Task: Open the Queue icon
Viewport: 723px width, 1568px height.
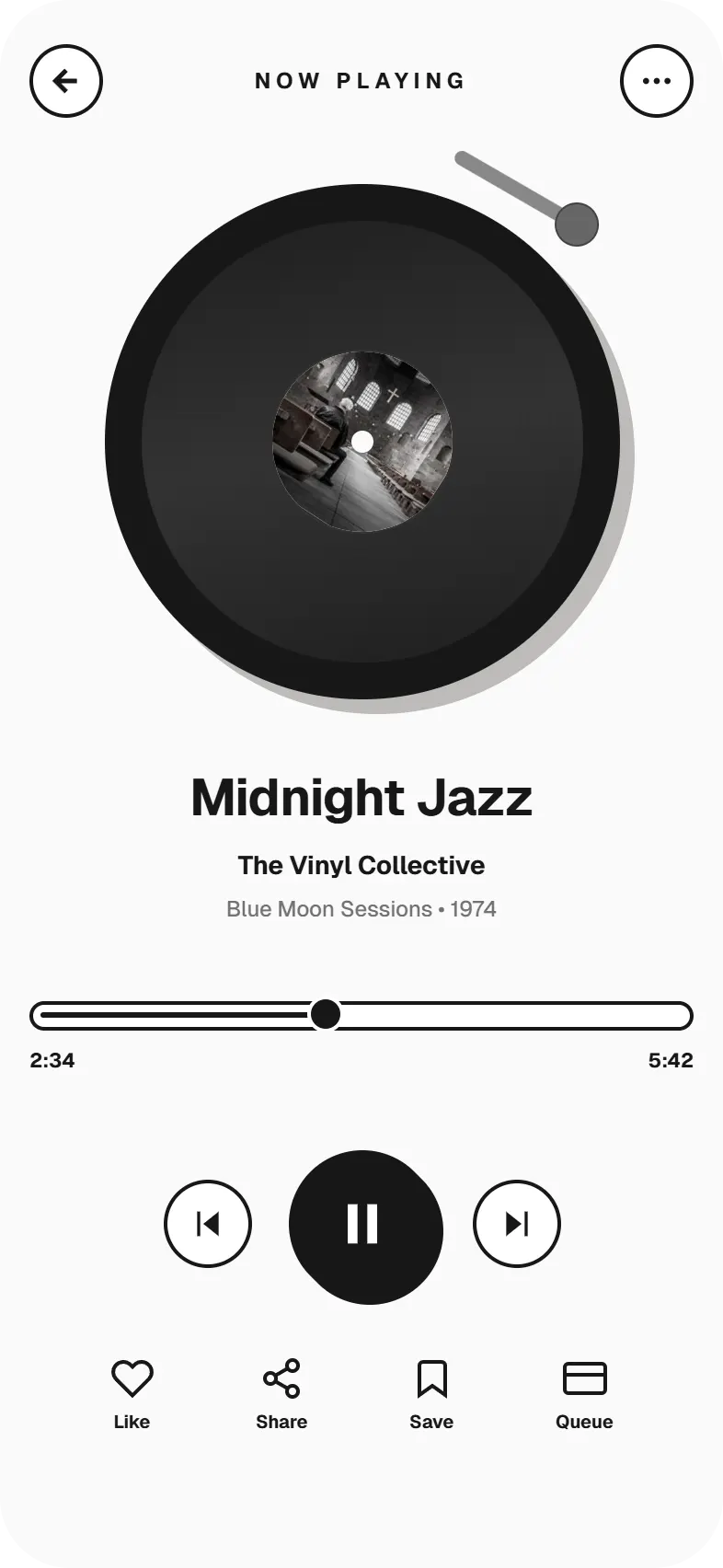Action: [584, 1378]
